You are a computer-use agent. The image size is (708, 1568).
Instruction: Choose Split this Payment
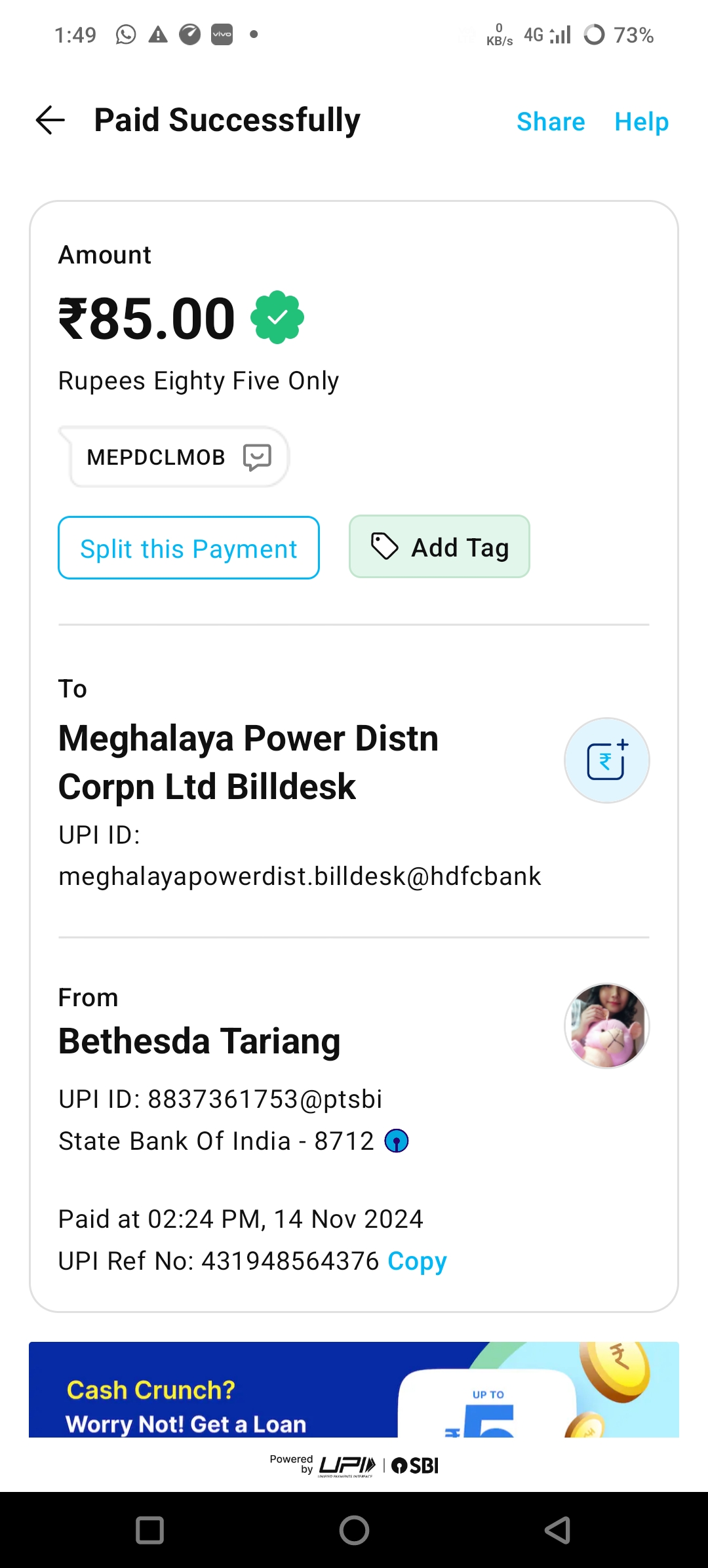tap(189, 548)
